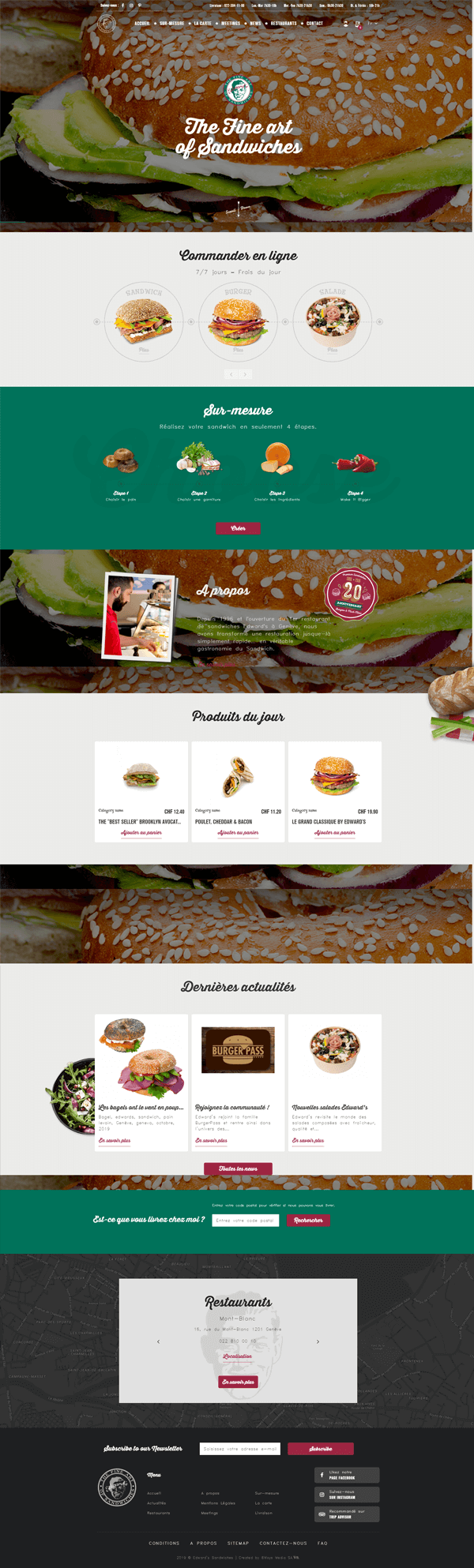Subscribe to the newsletter
The width and height of the screenshot is (474, 1568).
click(x=320, y=1449)
